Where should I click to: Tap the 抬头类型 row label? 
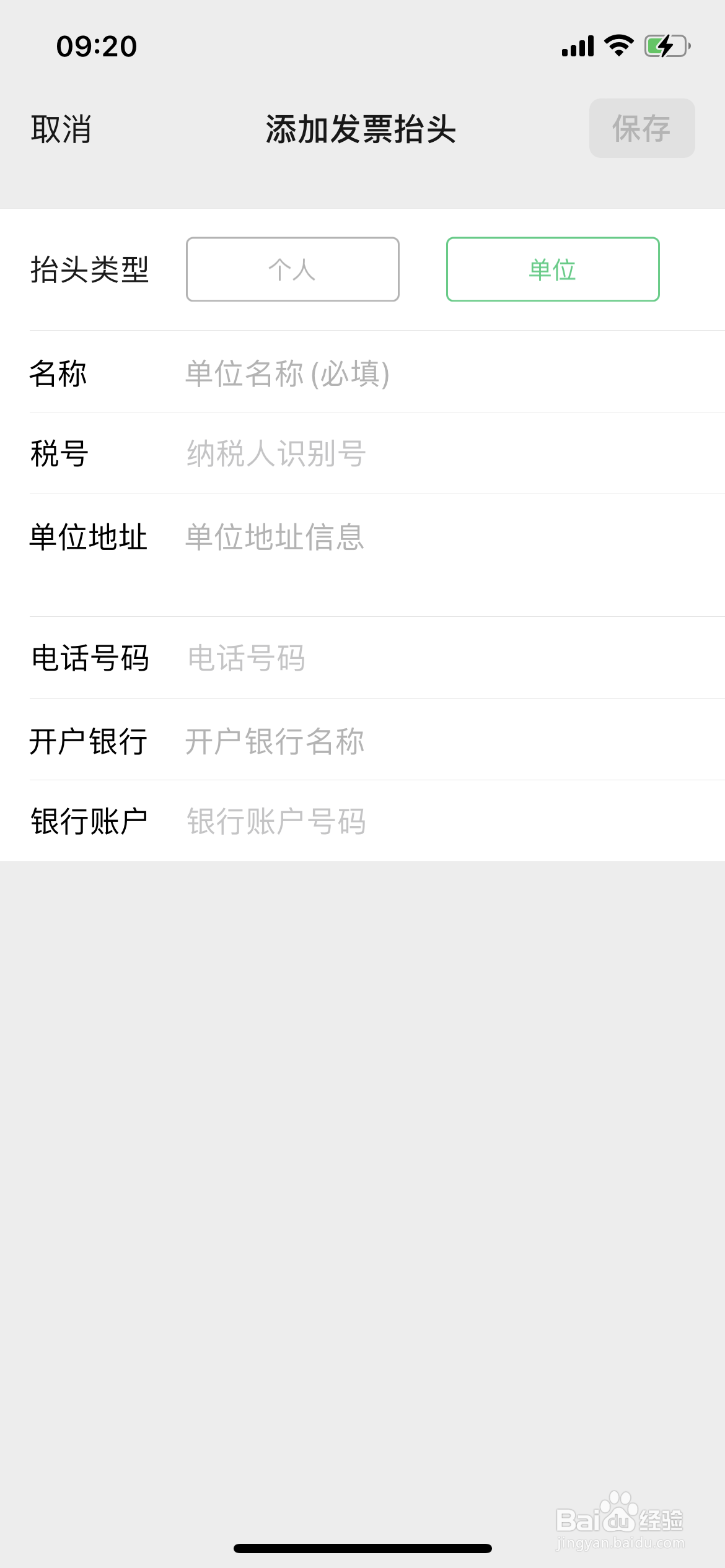point(90,269)
